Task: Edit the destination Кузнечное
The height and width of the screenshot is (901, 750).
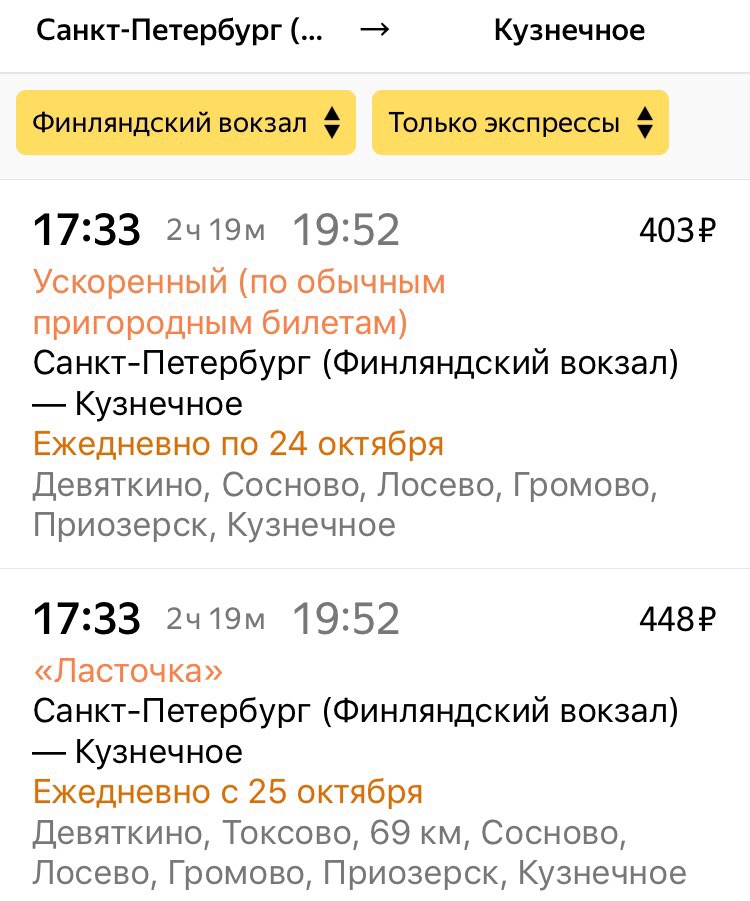Action: [x=569, y=31]
